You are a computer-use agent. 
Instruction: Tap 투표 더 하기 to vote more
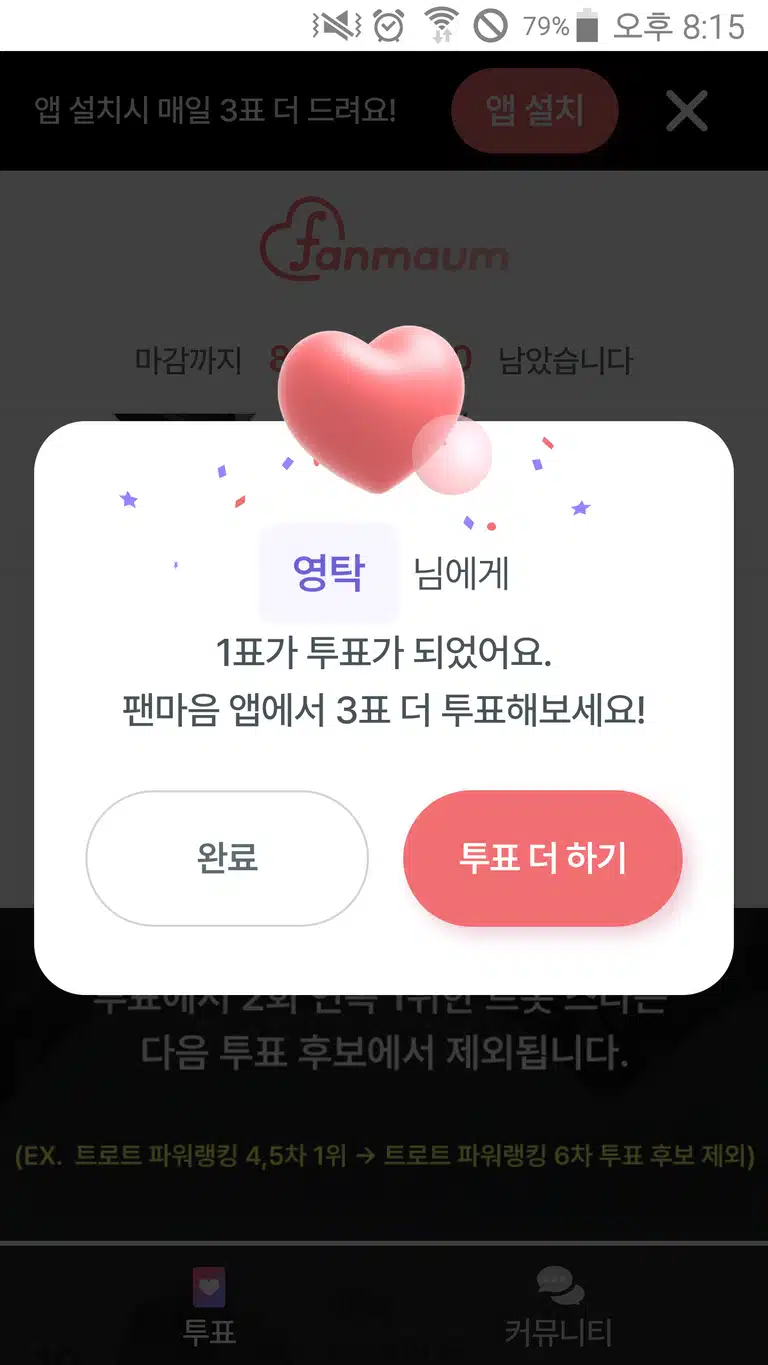click(543, 858)
